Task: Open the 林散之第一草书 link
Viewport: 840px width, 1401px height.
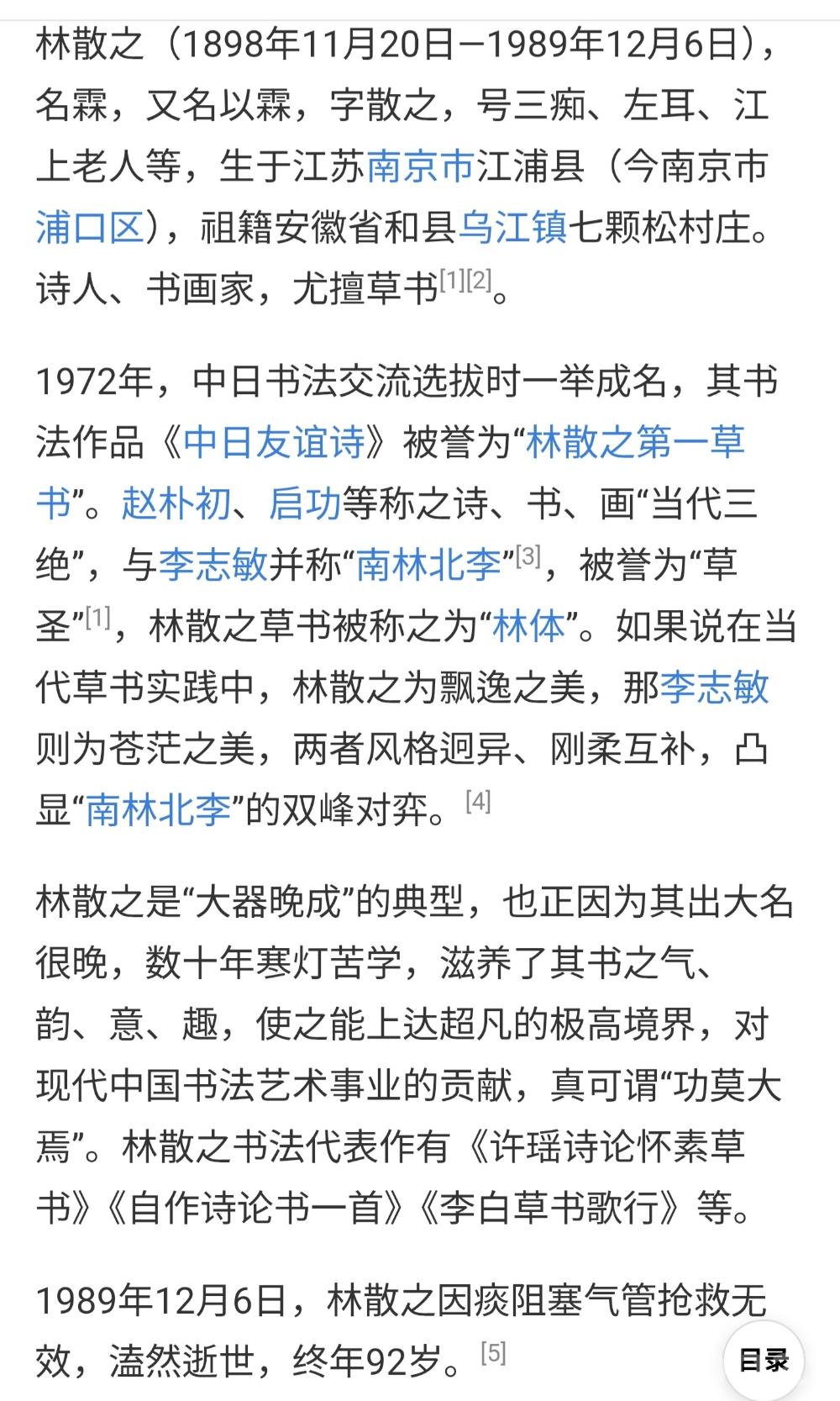Action: (635, 442)
